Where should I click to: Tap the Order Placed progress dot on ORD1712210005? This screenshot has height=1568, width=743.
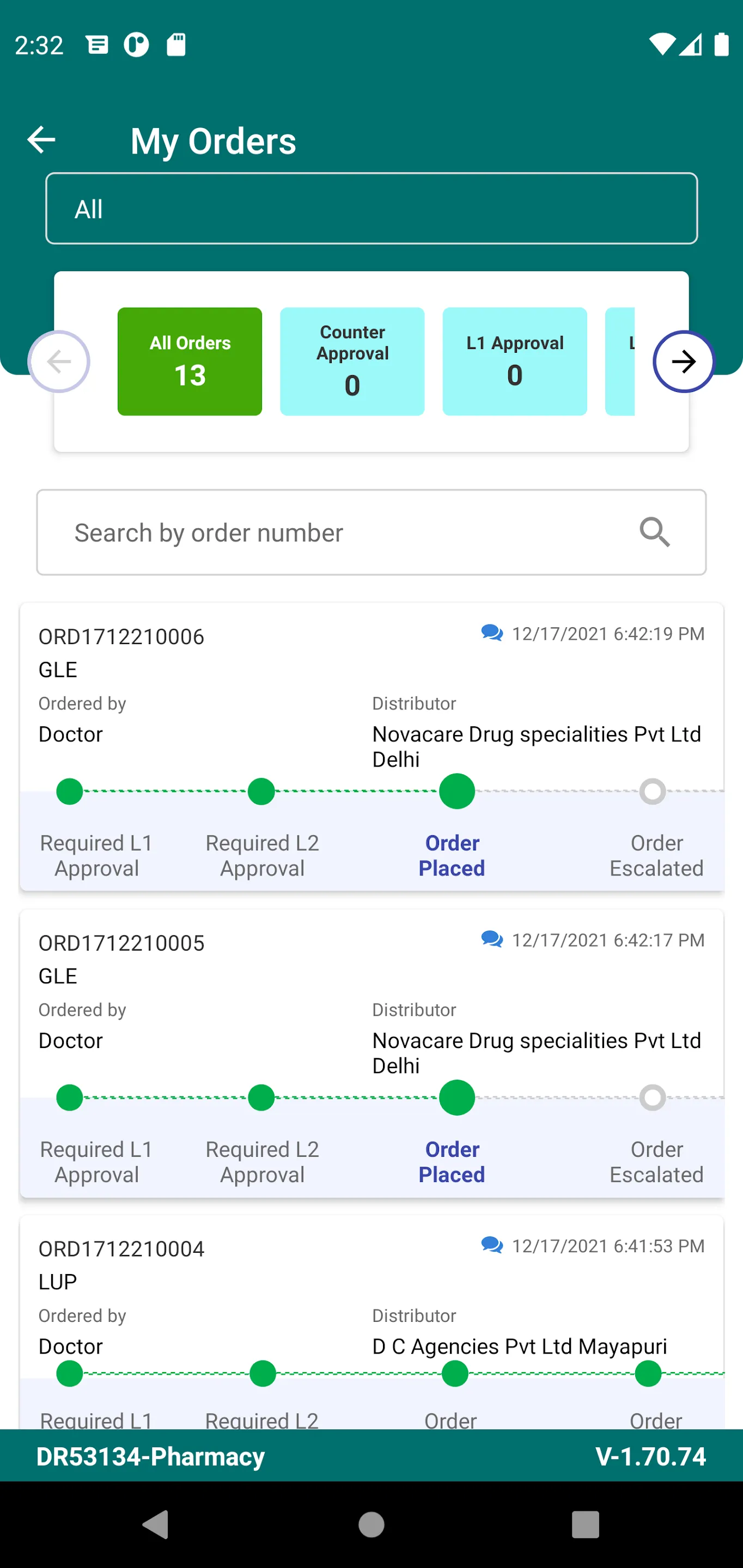click(x=458, y=1098)
